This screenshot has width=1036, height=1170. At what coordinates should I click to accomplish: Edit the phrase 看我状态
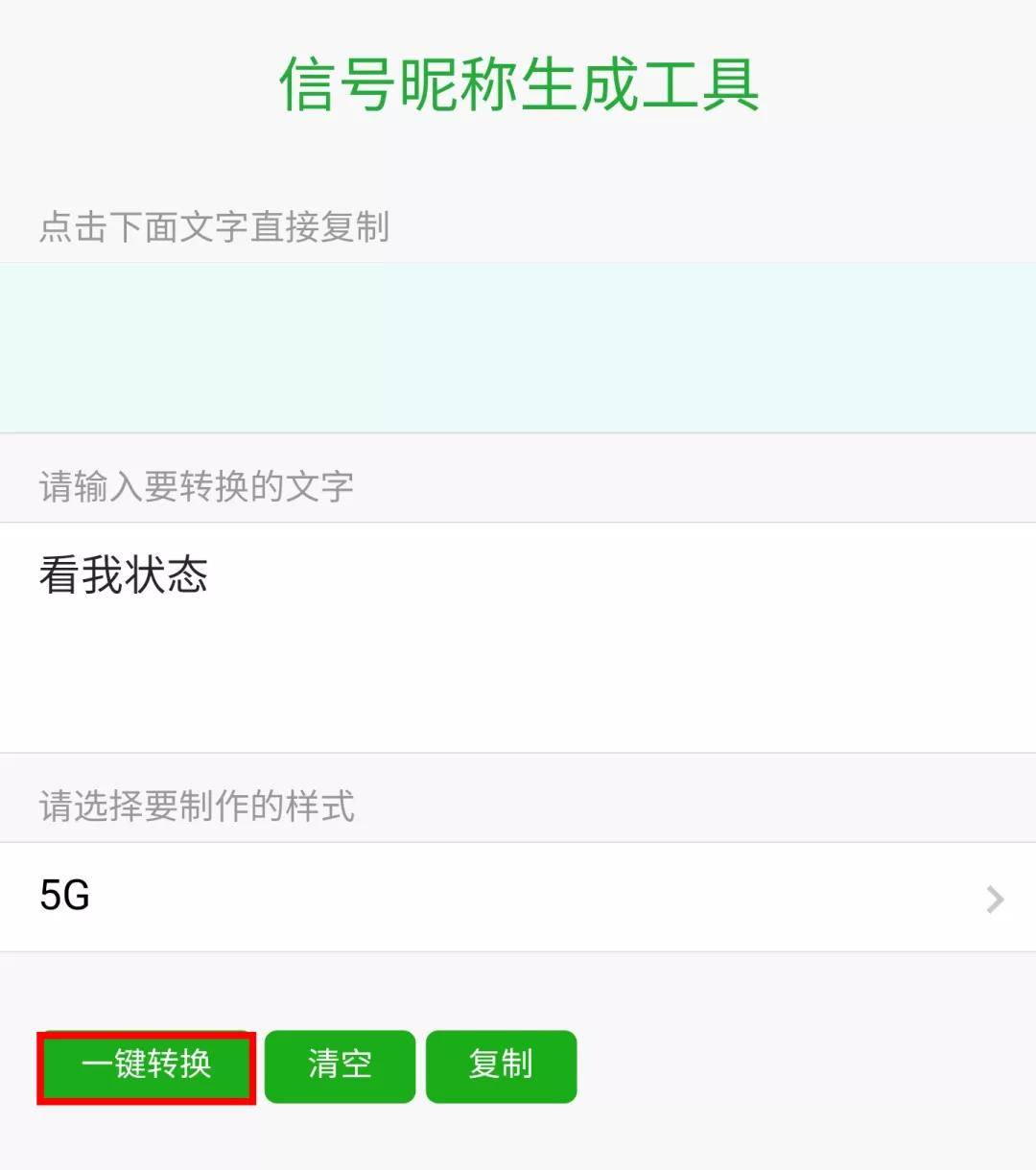(125, 573)
